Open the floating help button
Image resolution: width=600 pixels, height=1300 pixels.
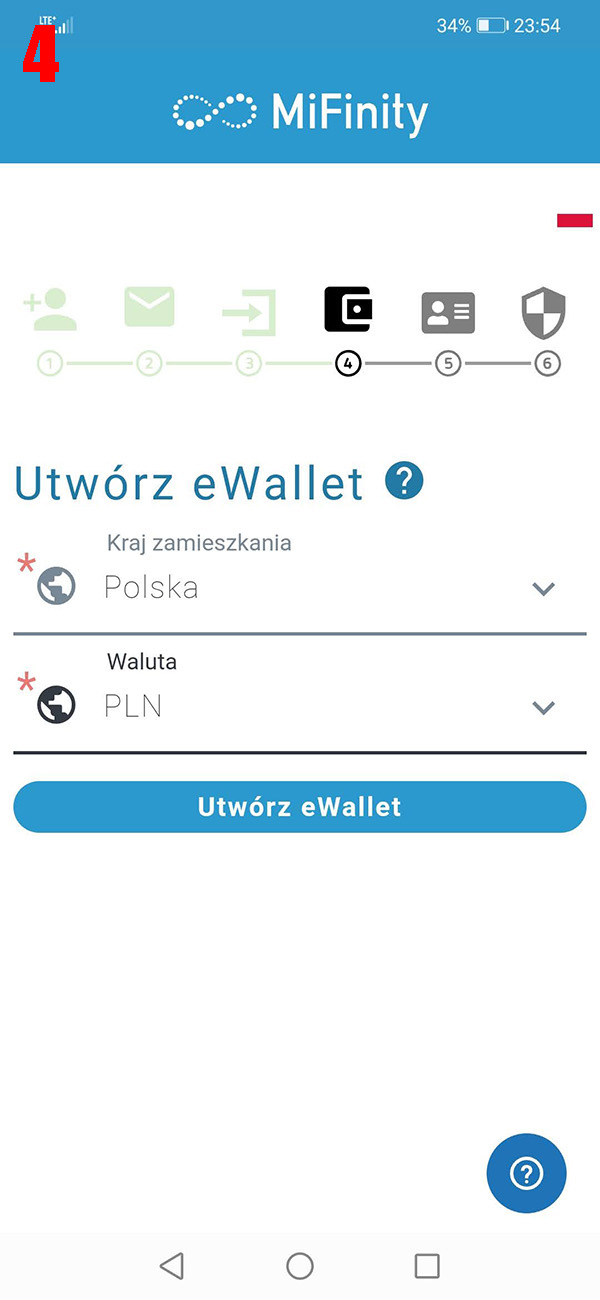click(x=526, y=1174)
